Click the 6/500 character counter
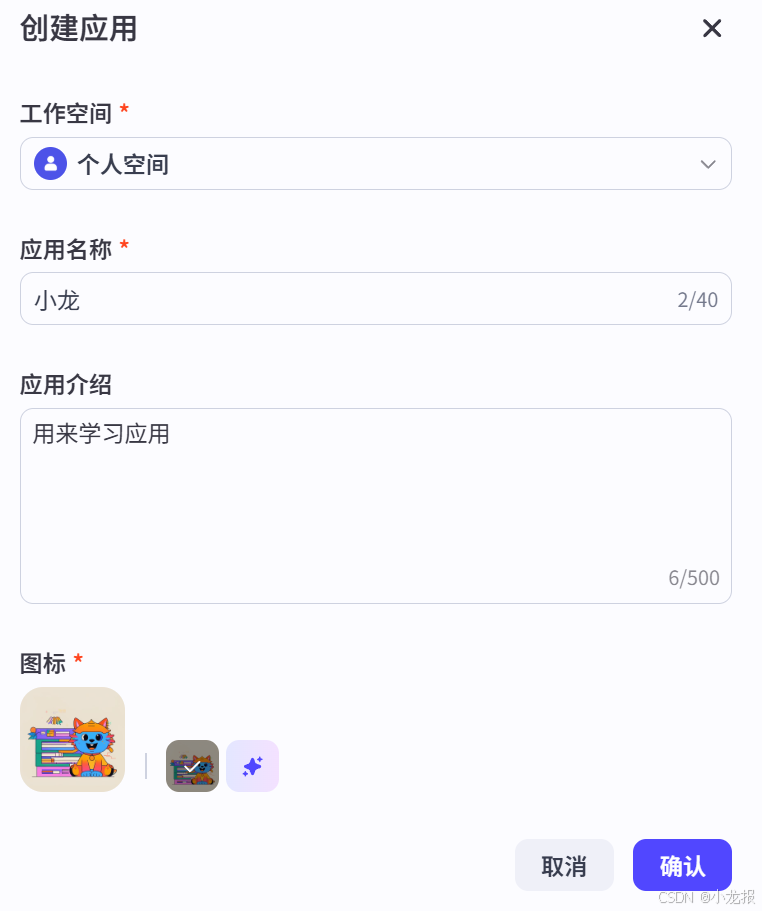The width and height of the screenshot is (762, 911). tap(694, 577)
